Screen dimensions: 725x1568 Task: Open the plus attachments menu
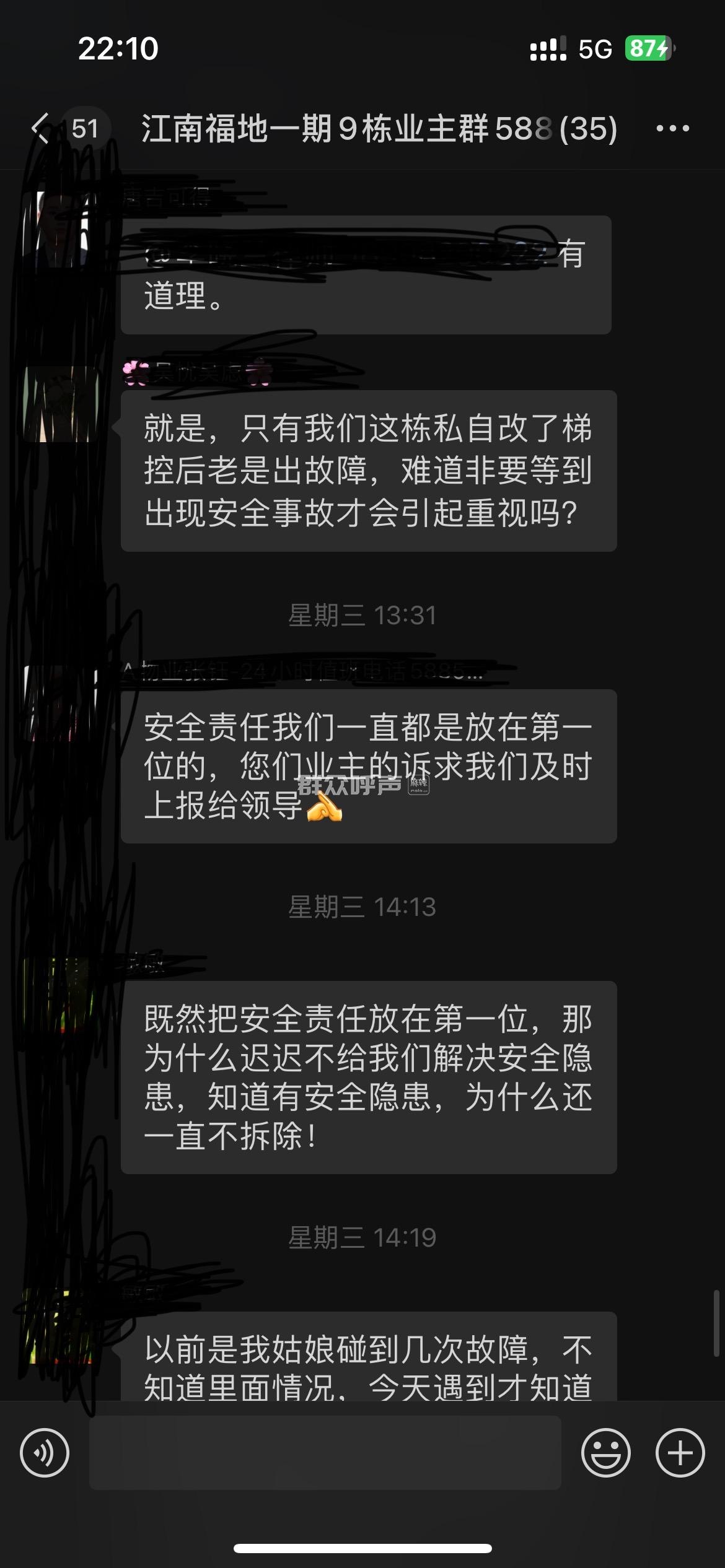tap(680, 1453)
